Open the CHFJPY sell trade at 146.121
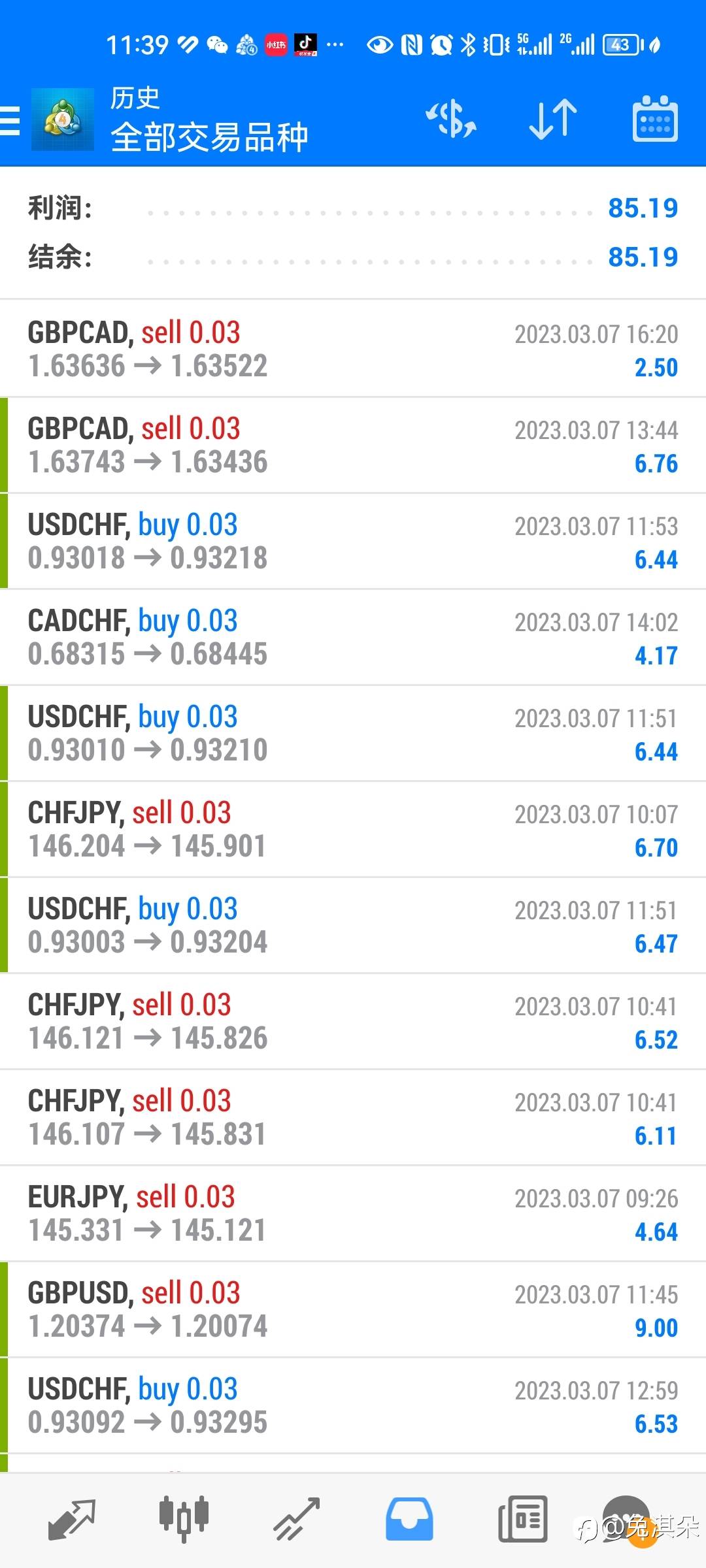The image size is (706, 1568). point(353,1022)
